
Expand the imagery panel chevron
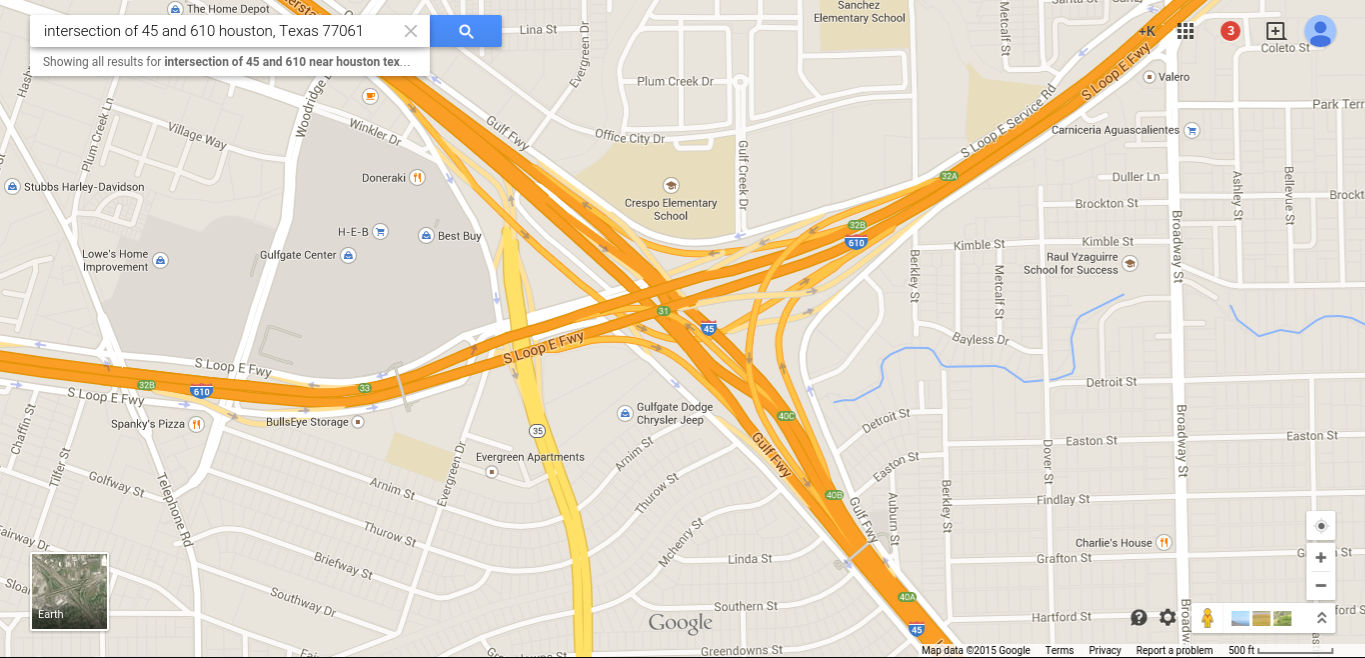tap(1321, 618)
